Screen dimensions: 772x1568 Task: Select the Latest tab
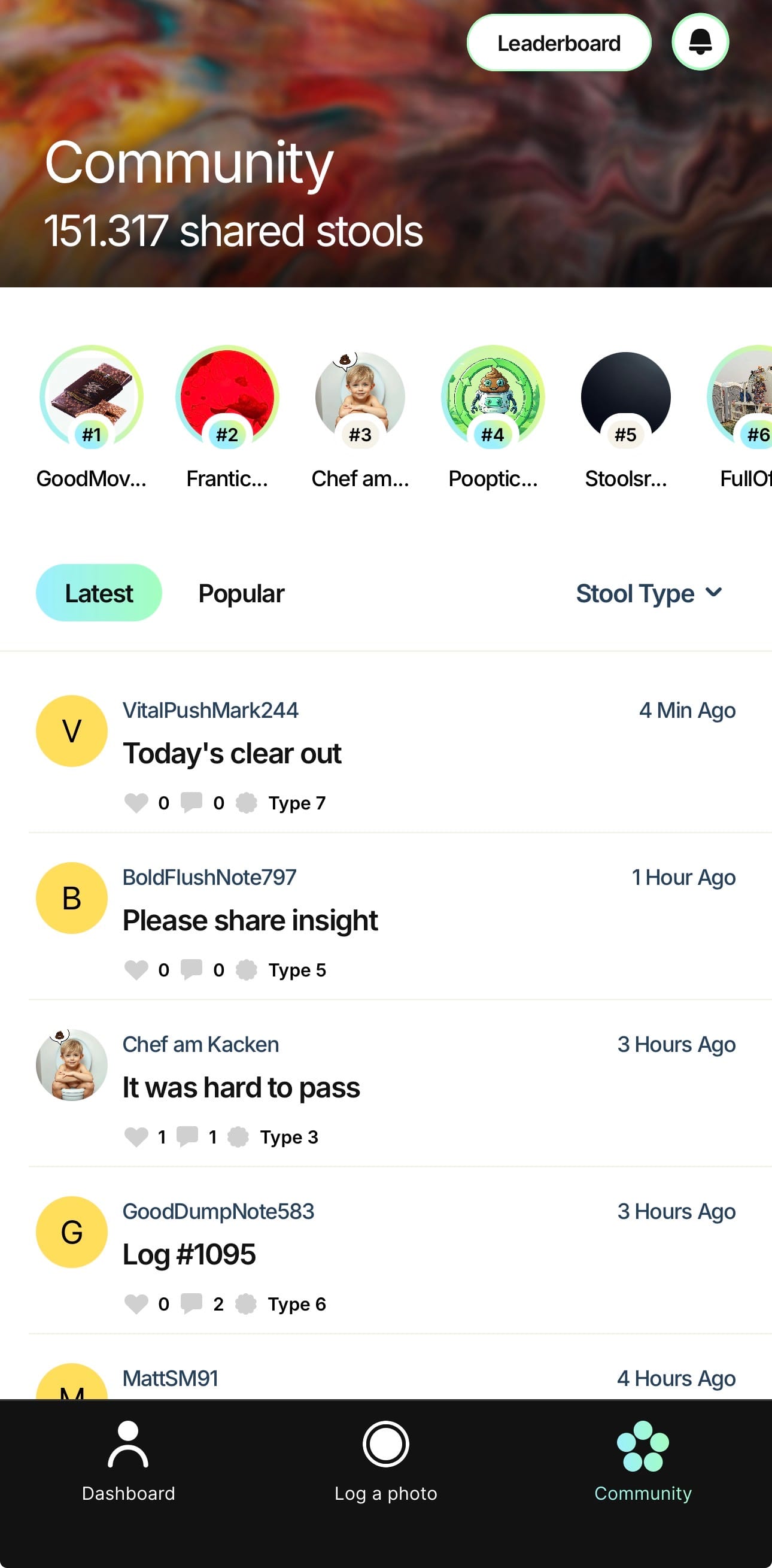[99, 593]
